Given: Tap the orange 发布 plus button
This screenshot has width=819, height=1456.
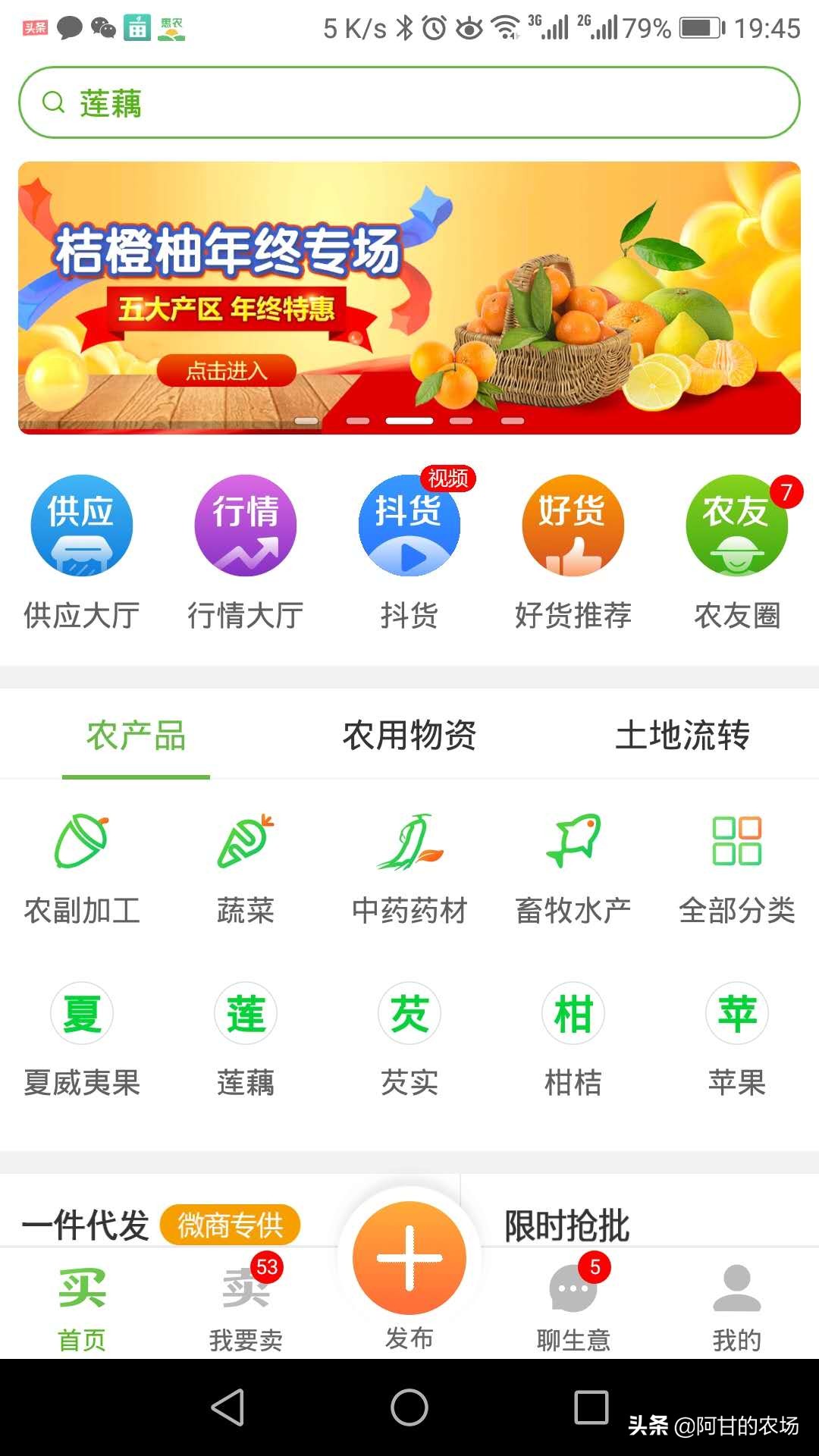Looking at the screenshot, I should [409, 1259].
